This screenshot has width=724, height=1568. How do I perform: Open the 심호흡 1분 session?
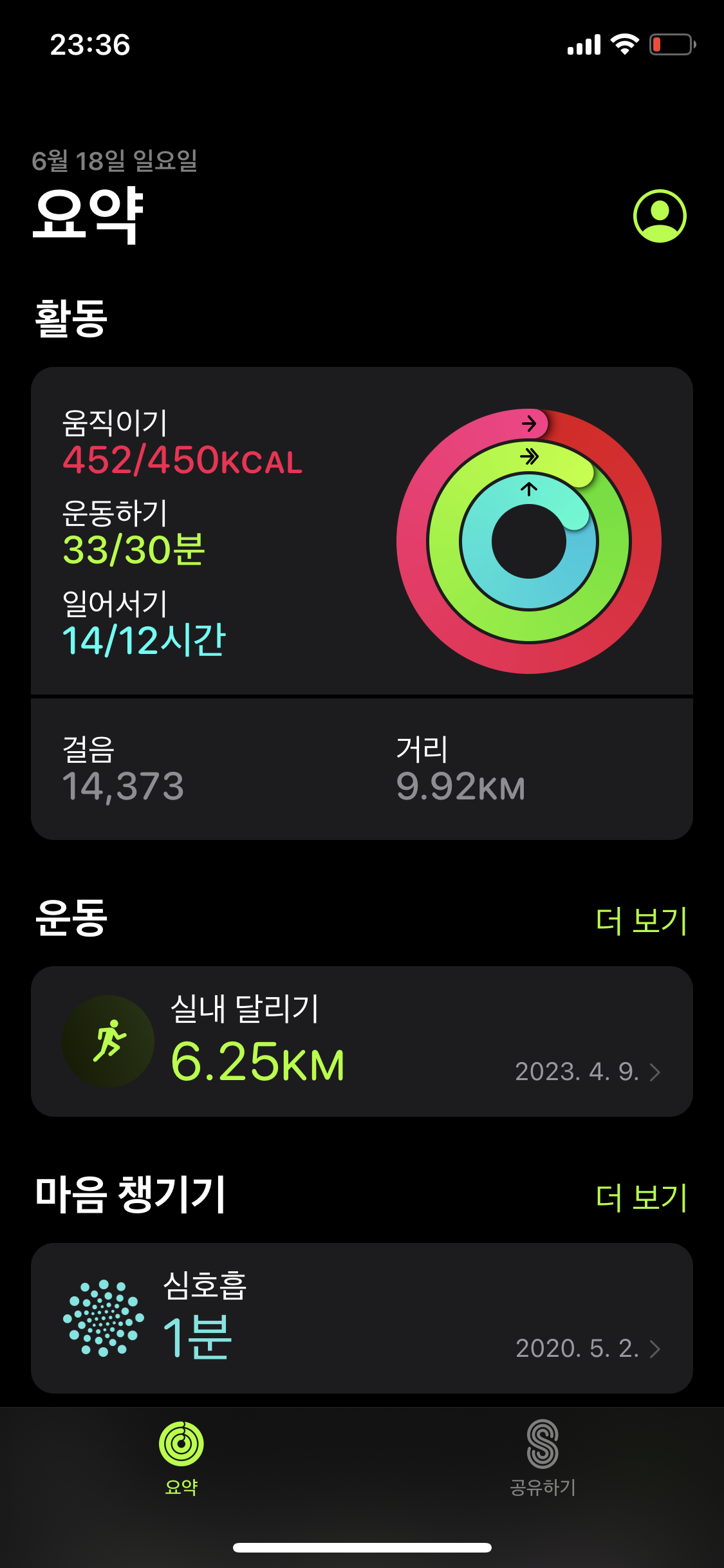click(x=362, y=1318)
